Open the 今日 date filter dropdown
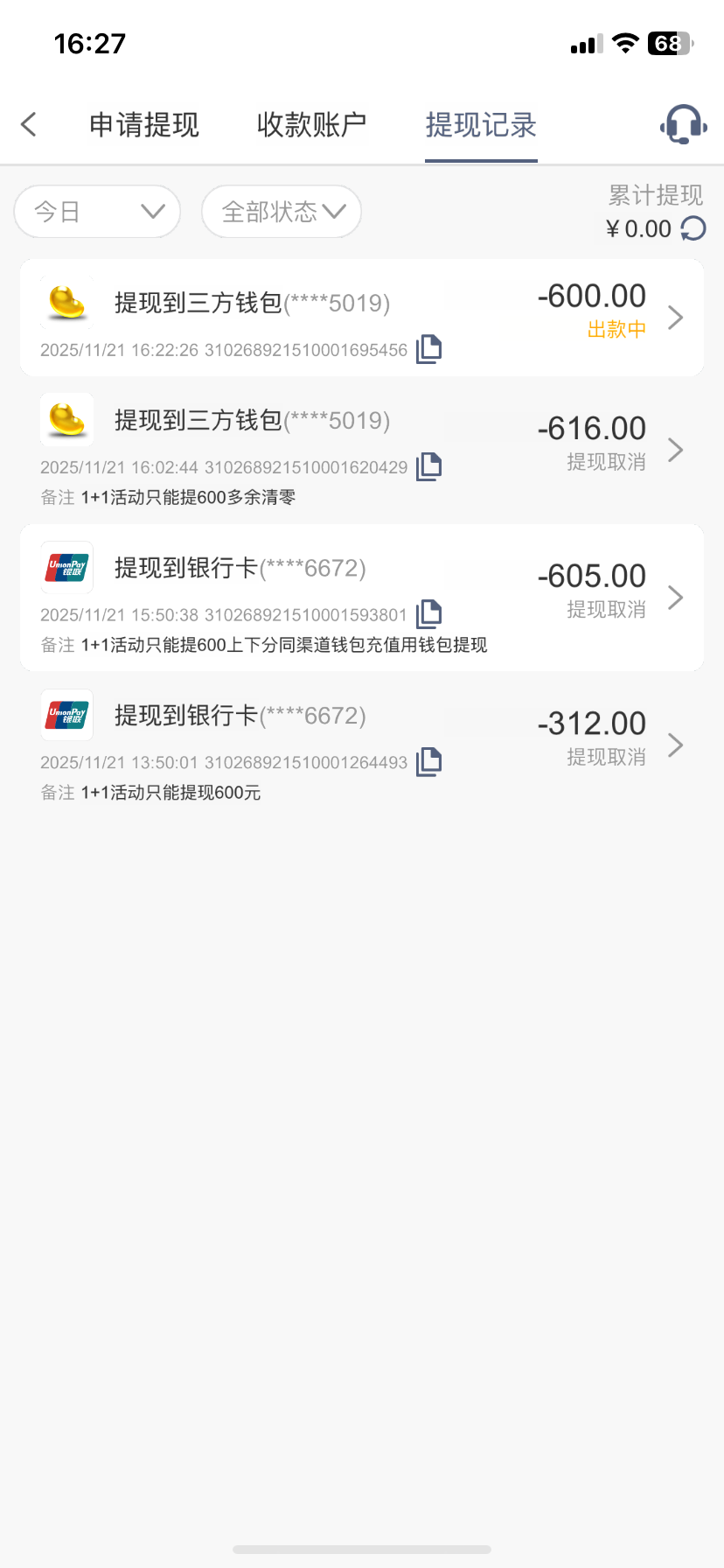Screen dimensions: 724x1568 point(97,212)
